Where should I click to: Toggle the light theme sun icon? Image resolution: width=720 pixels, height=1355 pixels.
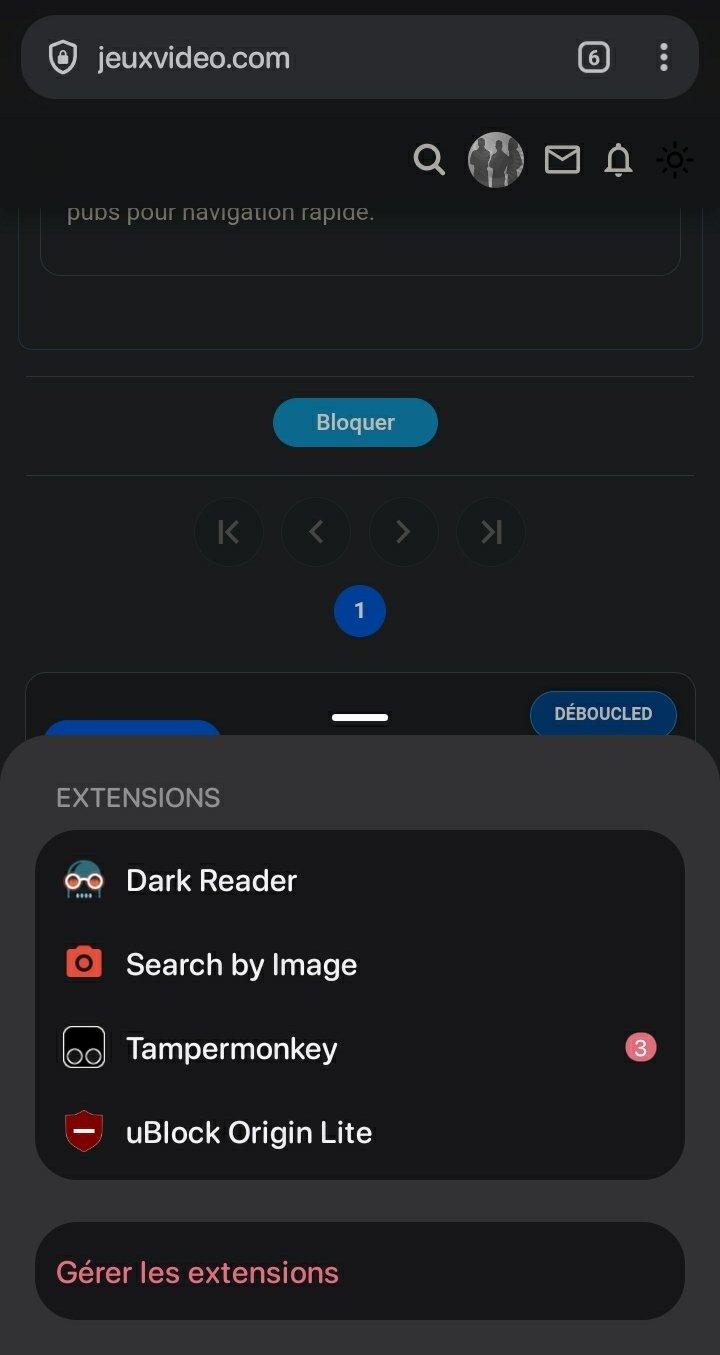click(675, 160)
